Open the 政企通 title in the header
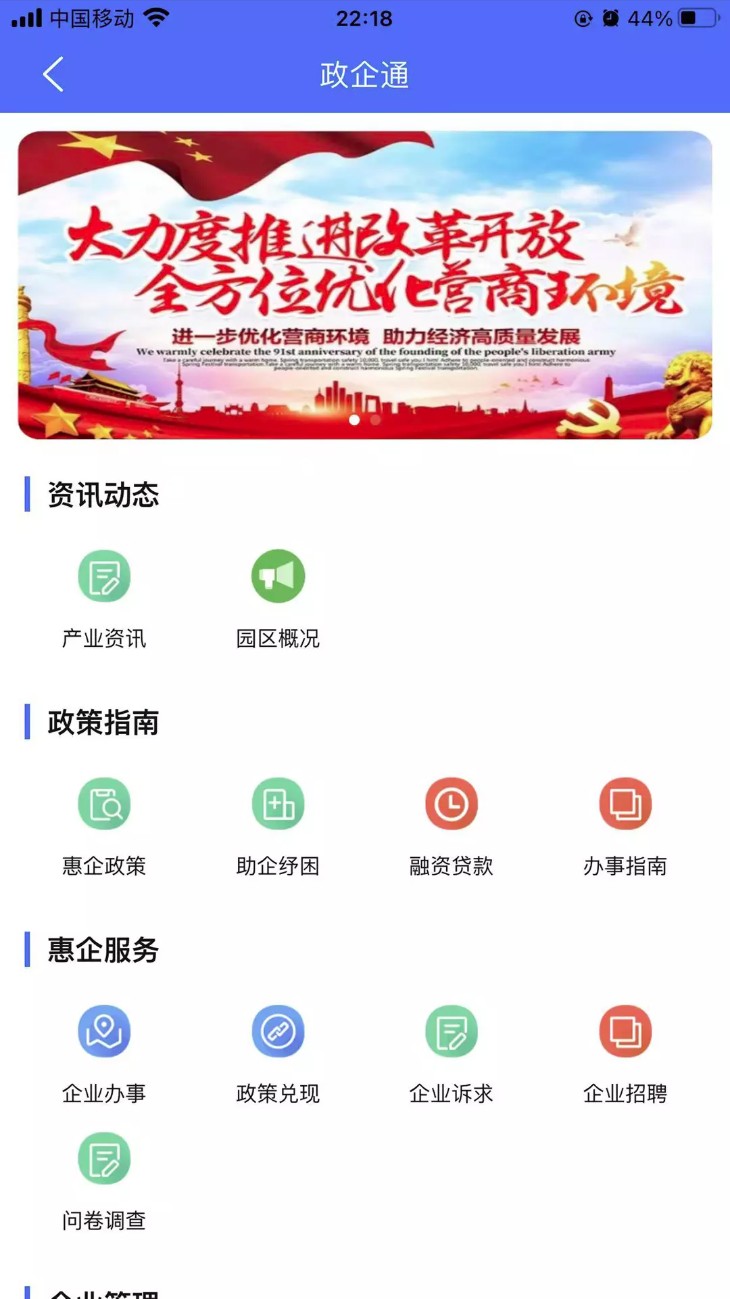Viewport: 730px width, 1299px height. (365, 75)
